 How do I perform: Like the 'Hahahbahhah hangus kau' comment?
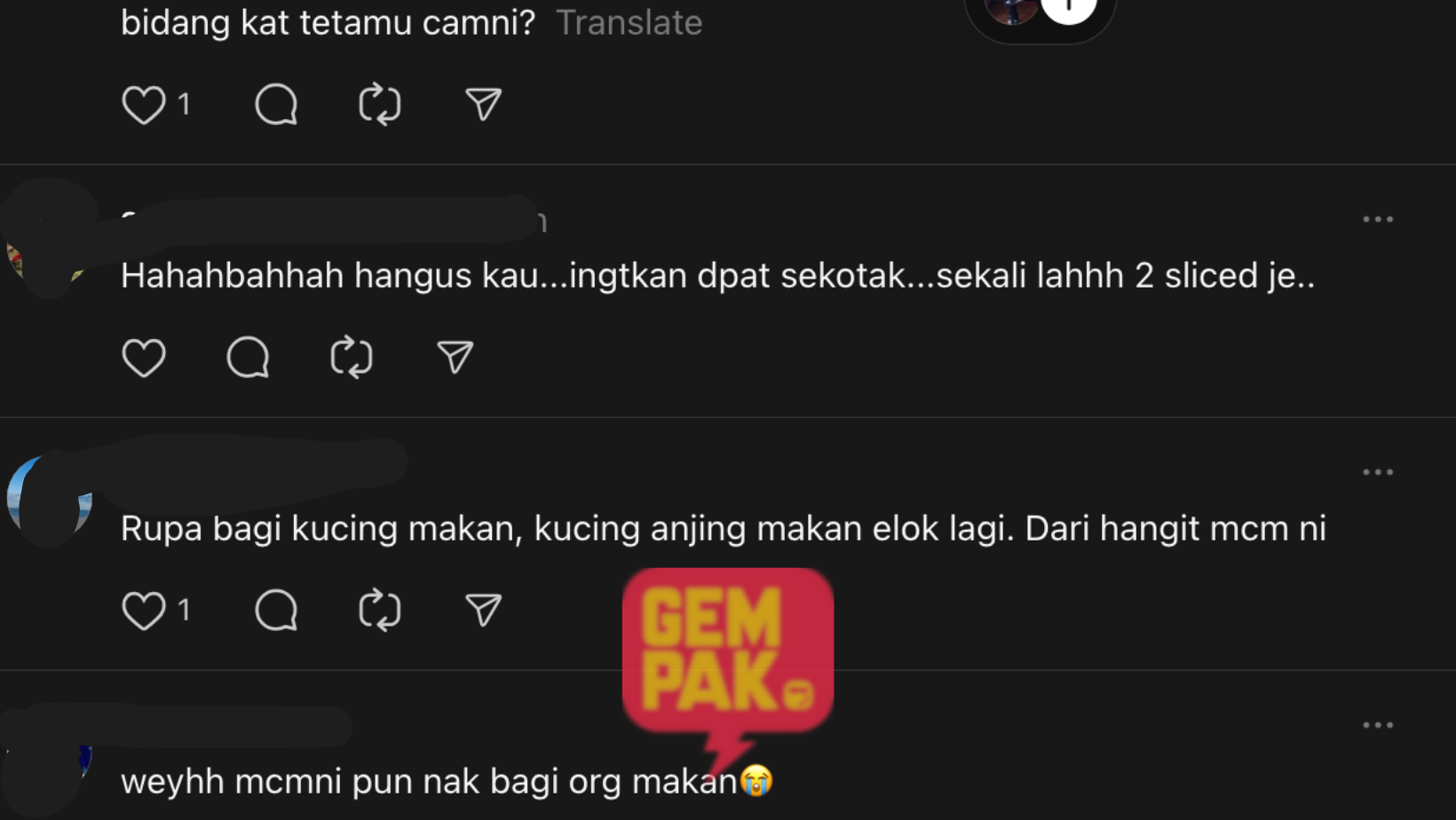coord(144,358)
